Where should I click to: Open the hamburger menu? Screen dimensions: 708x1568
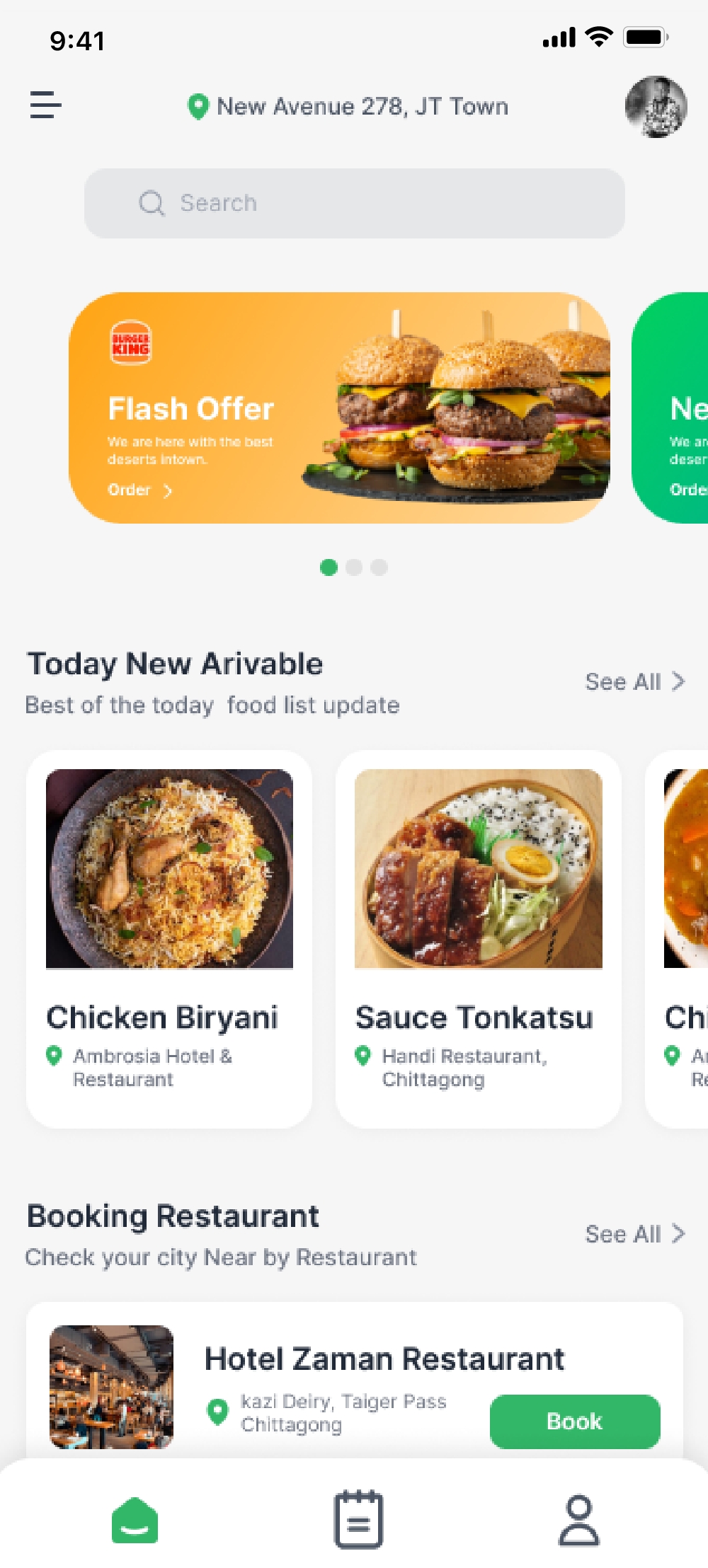click(46, 105)
